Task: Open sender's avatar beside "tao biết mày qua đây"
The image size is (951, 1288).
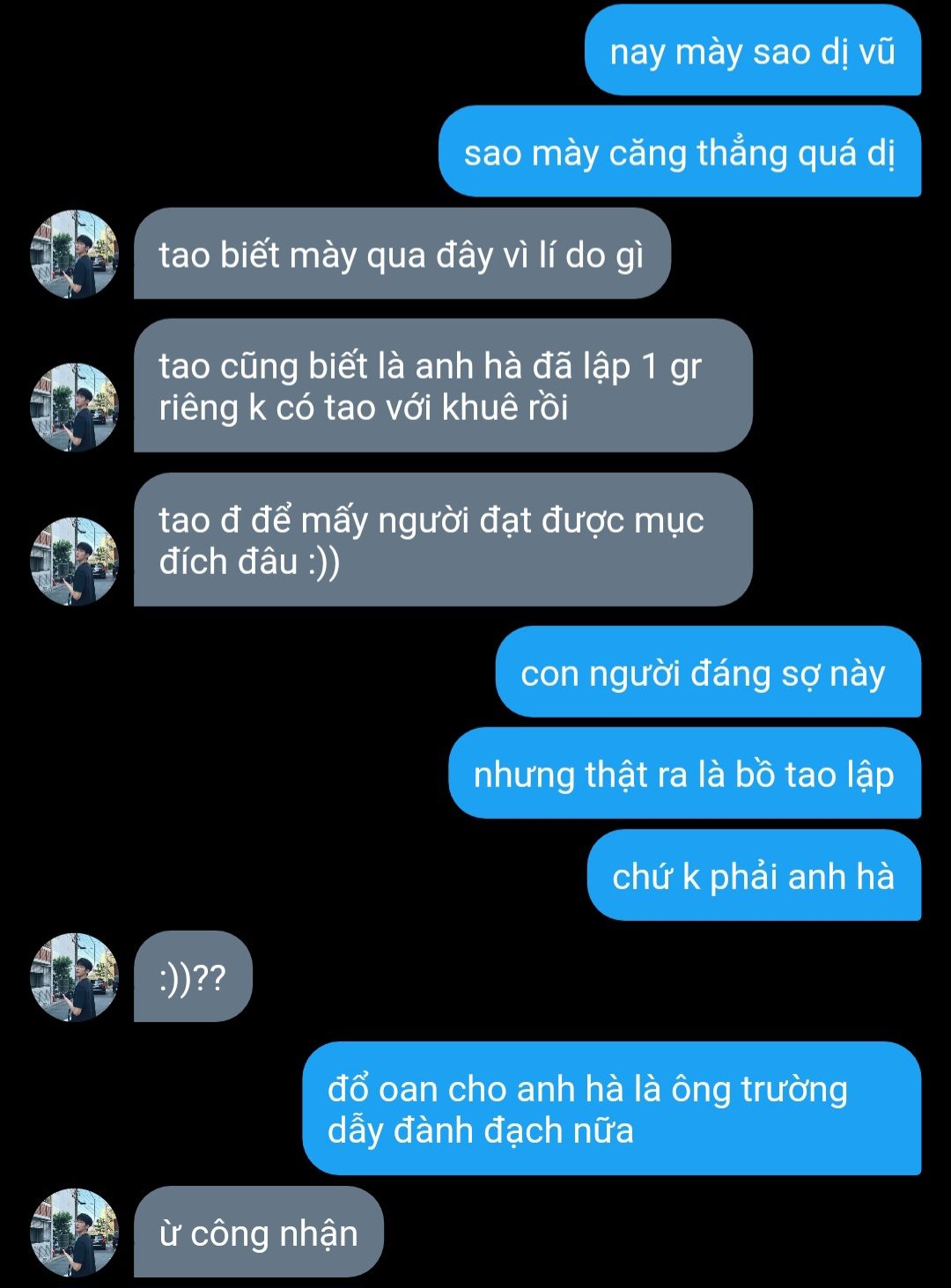Action: point(74,254)
